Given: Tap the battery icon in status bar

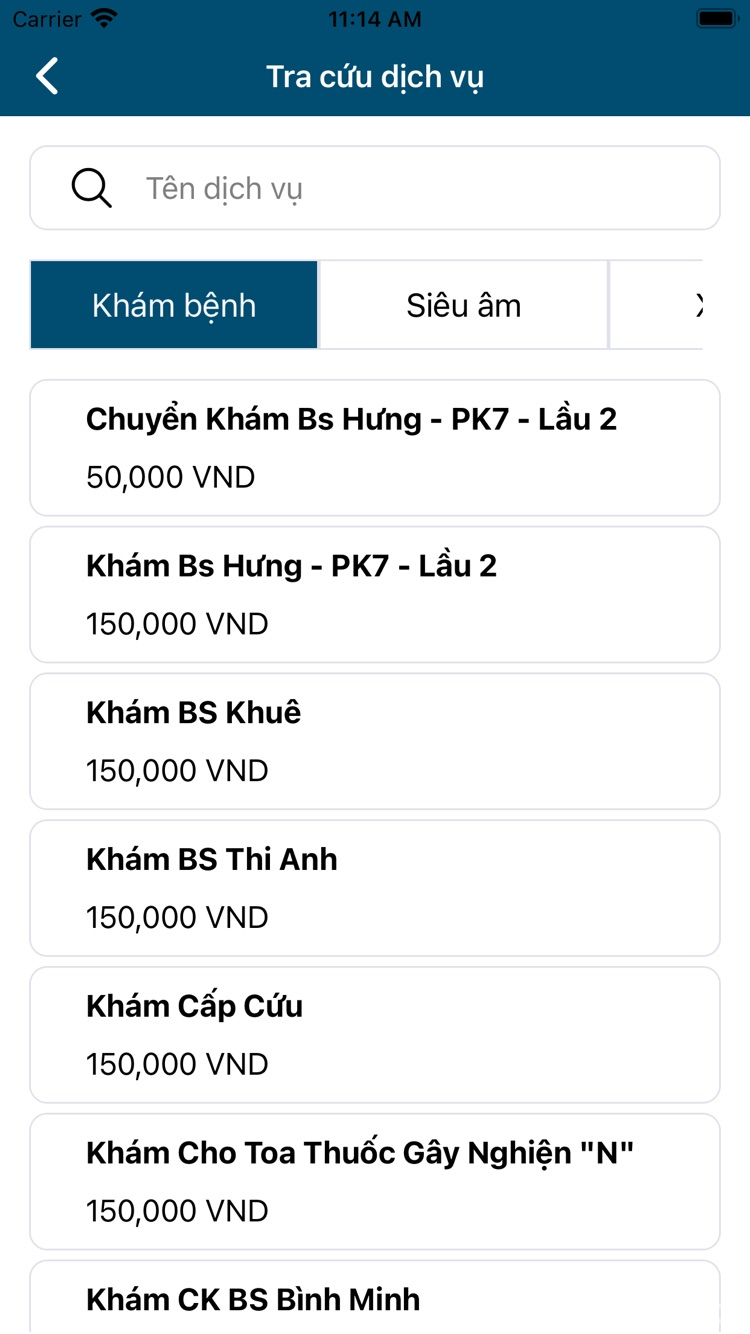Looking at the screenshot, I should pyautogui.click(x=714, y=16).
